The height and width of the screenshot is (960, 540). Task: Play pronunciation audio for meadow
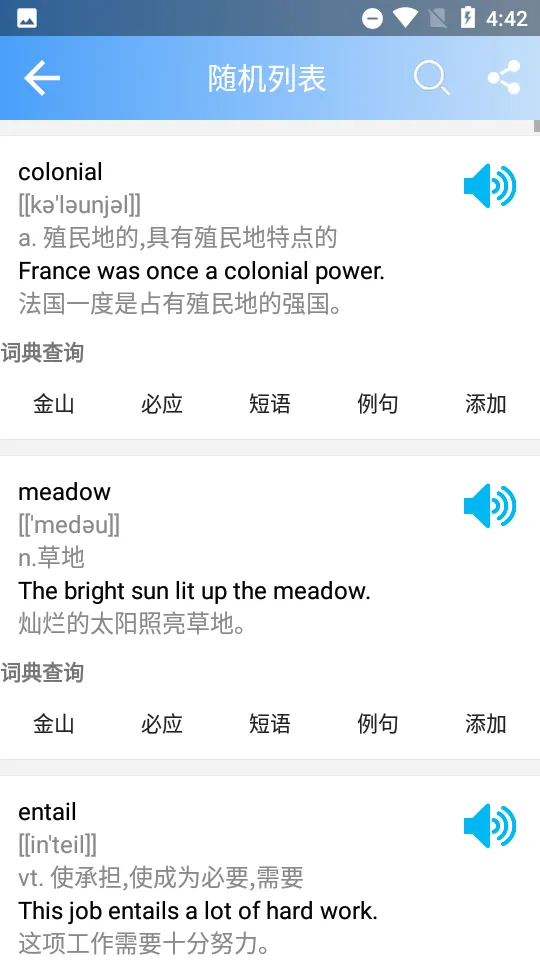490,506
